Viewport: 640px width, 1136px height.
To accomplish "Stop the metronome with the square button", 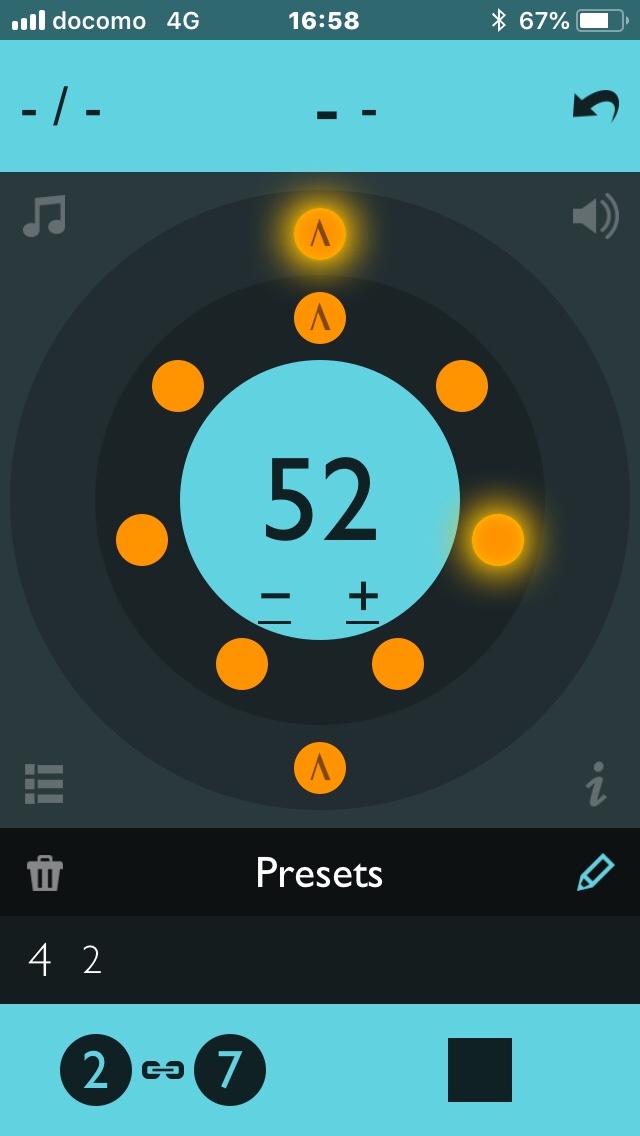I will tap(480, 1070).
